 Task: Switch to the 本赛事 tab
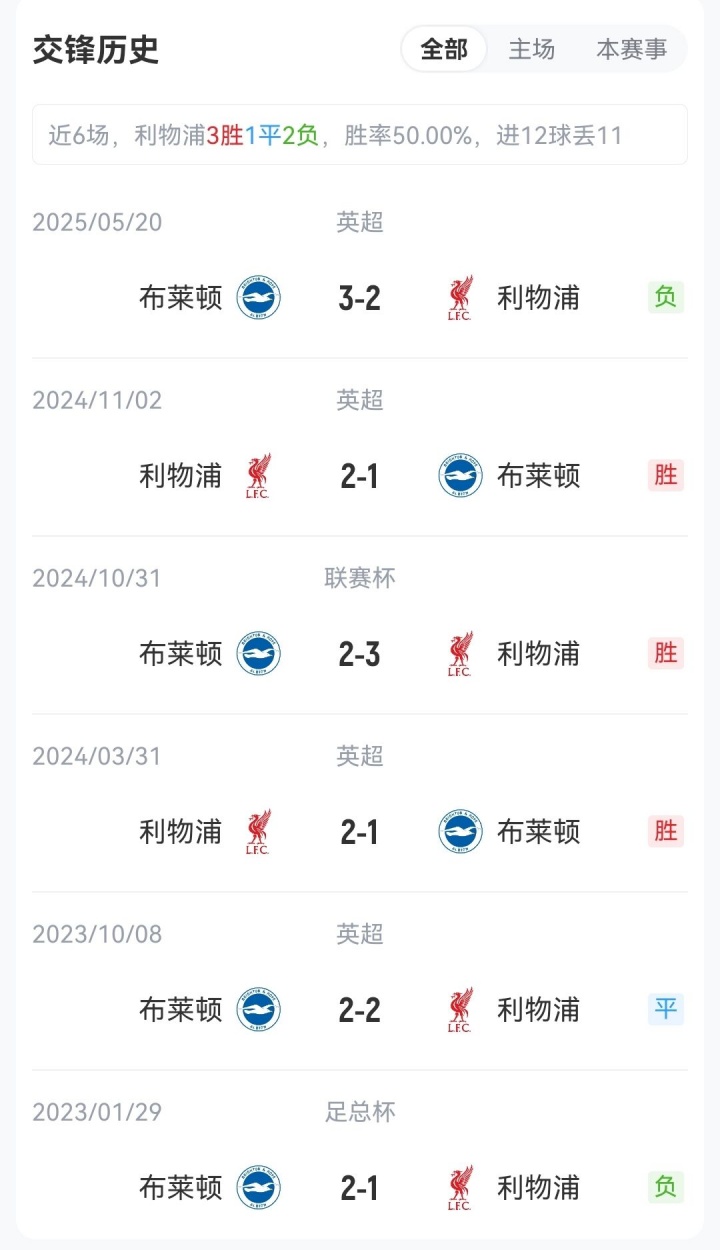click(631, 49)
